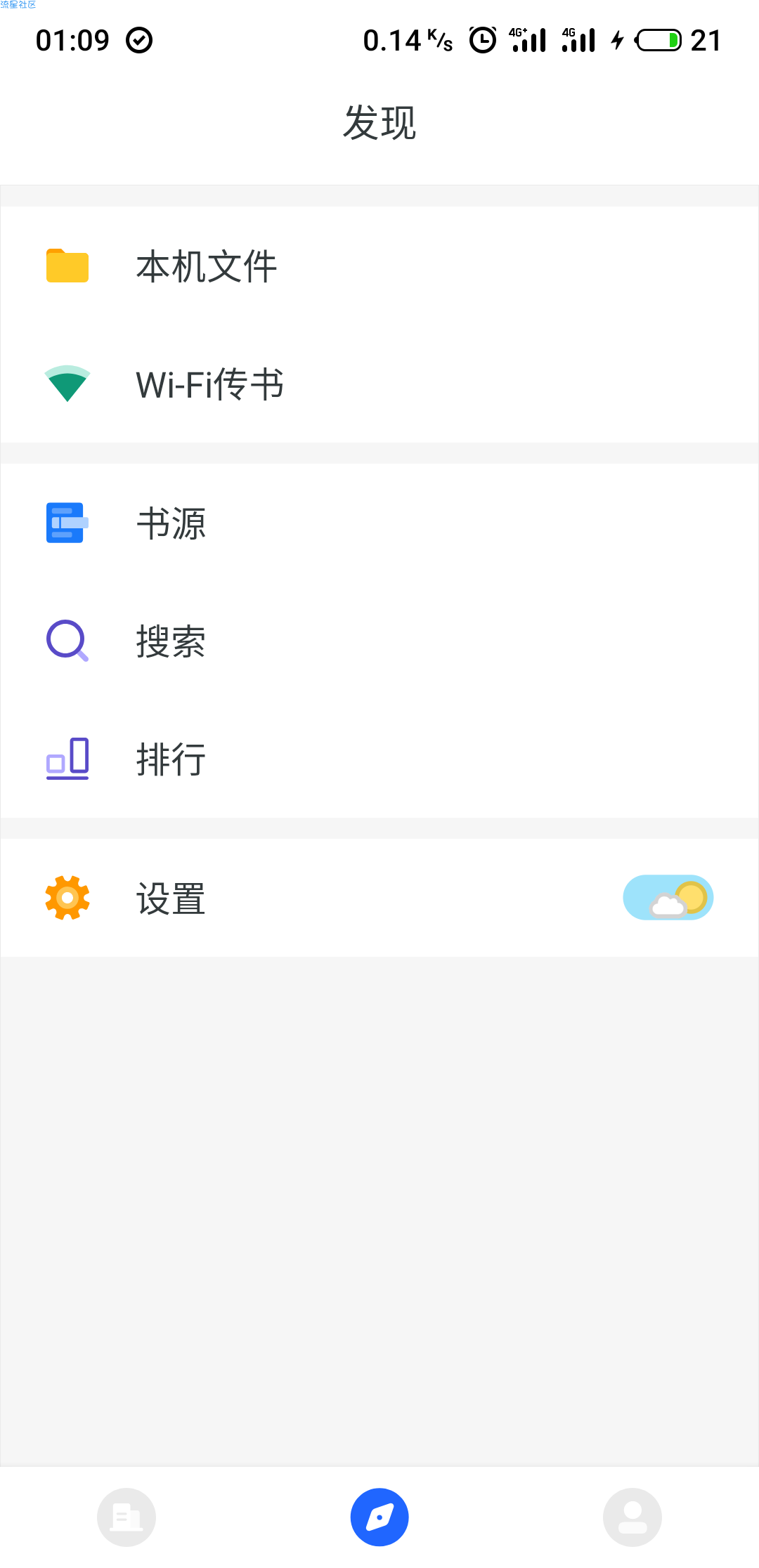This screenshot has height=1568, width=759.
Task: Switch to the profile tab
Action: point(632,1517)
